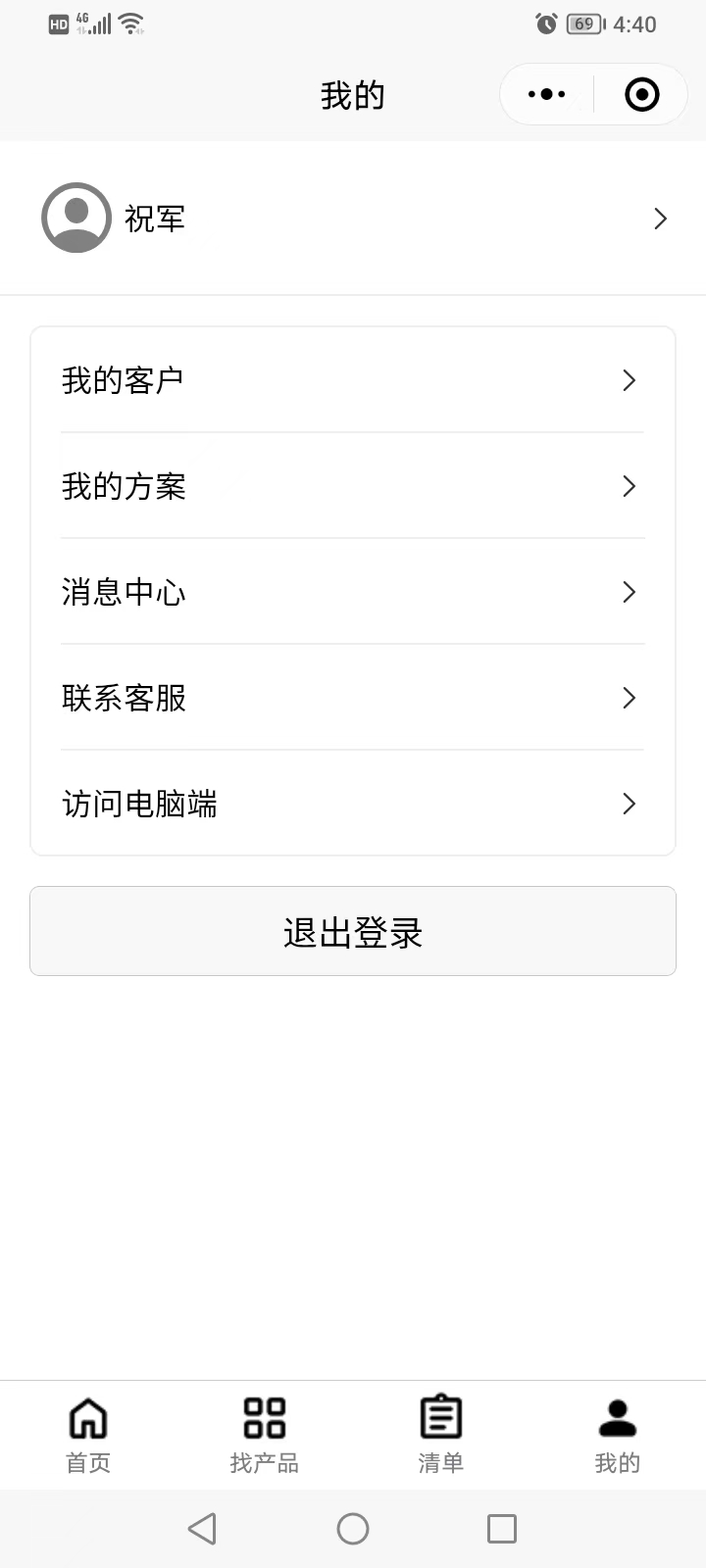The width and height of the screenshot is (706, 1568).
Task: Select the 我的 tab
Action: [x=618, y=1435]
